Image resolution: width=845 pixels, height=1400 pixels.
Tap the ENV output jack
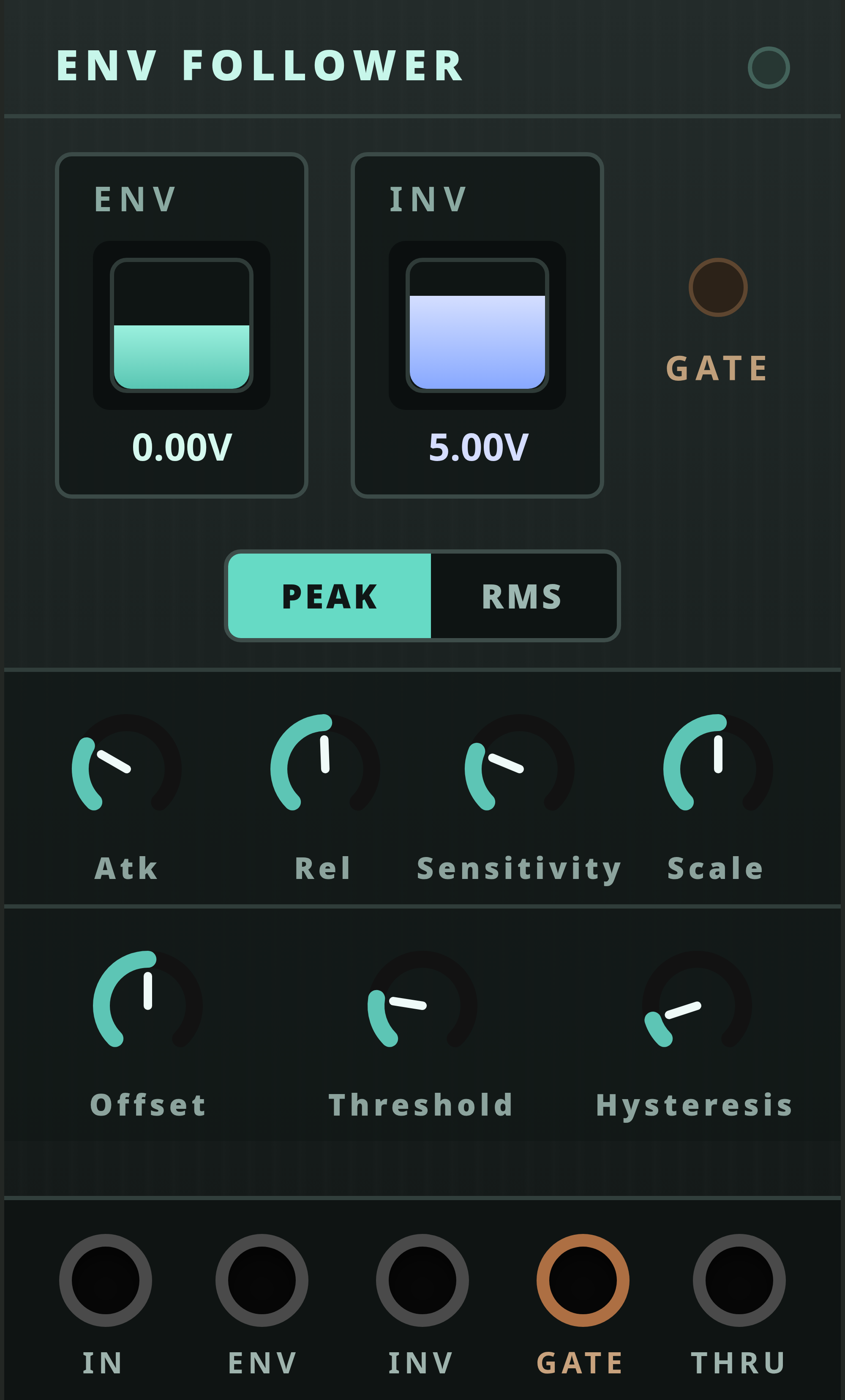tap(262, 1280)
